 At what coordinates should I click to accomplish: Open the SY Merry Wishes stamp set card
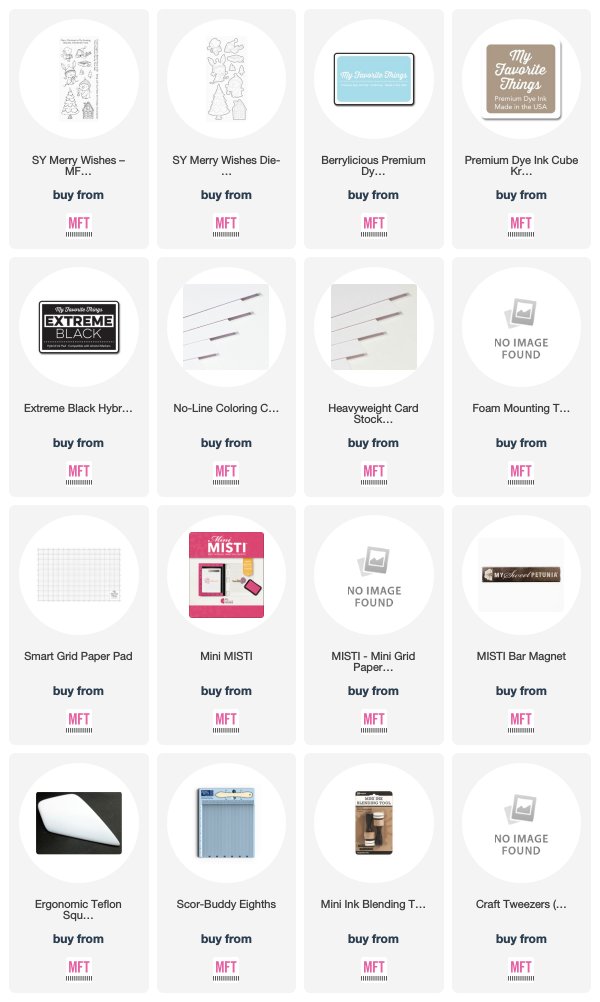pyautogui.click(x=79, y=128)
